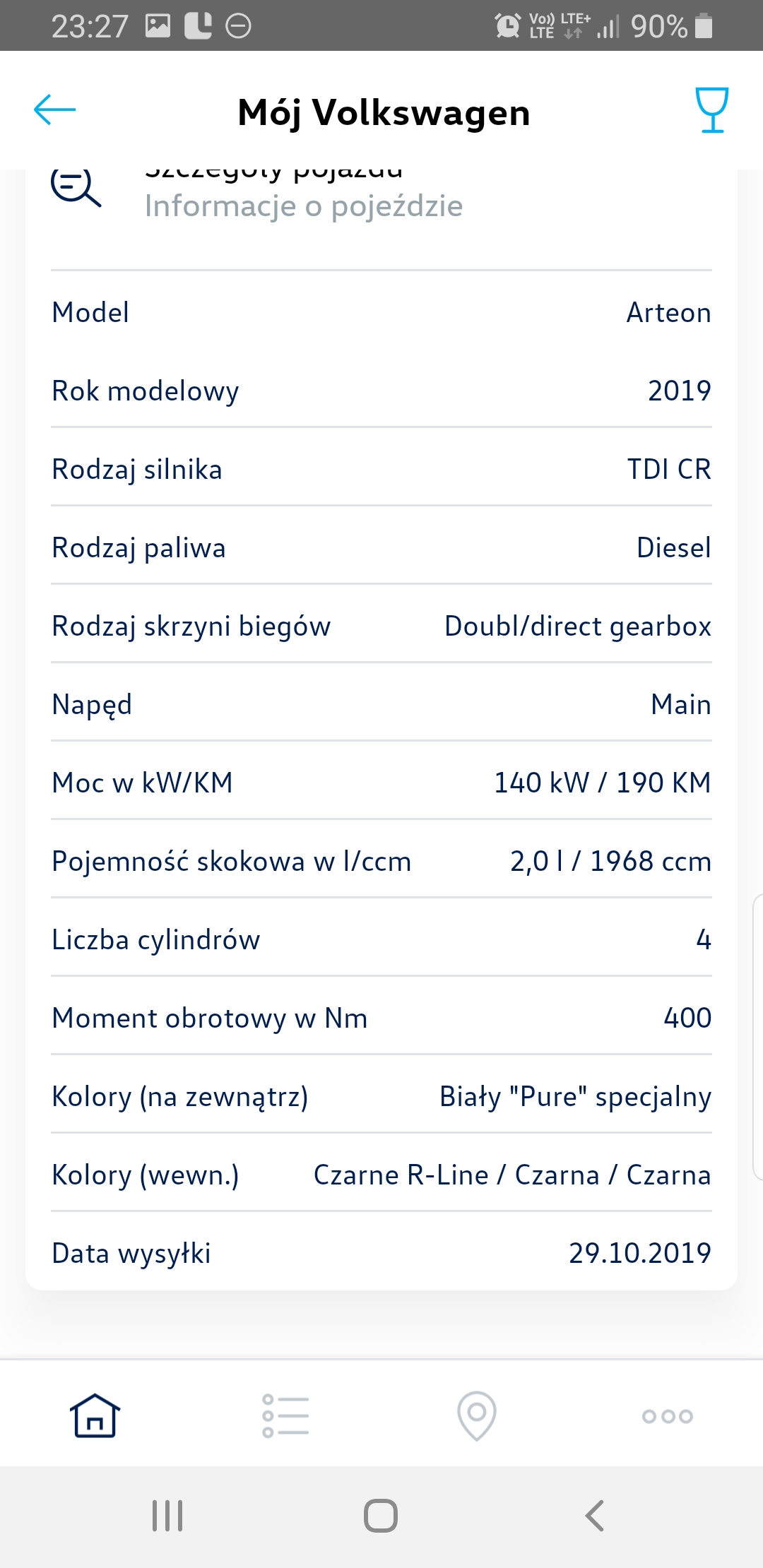Switch to the Home tab
Viewport: 763px width, 1568px height.
[x=95, y=1415]
